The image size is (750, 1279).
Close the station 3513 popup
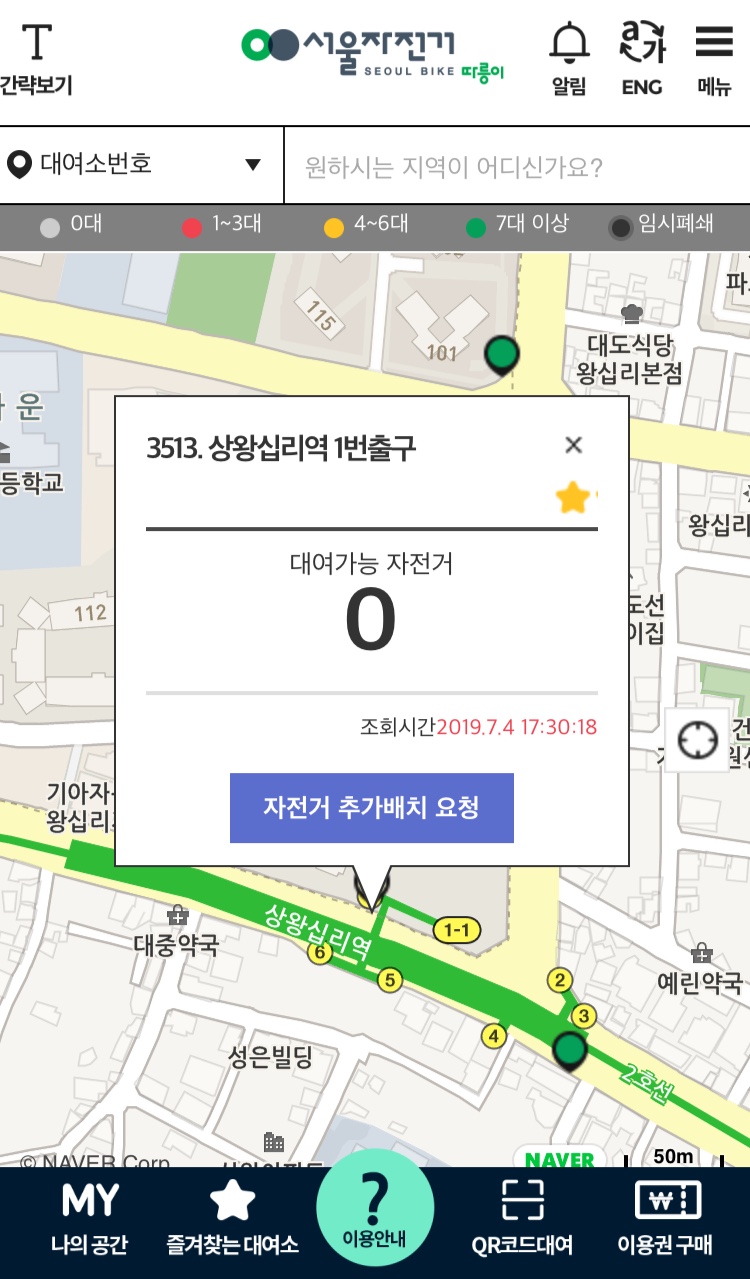pyautogui.click(x=573, y=445)
